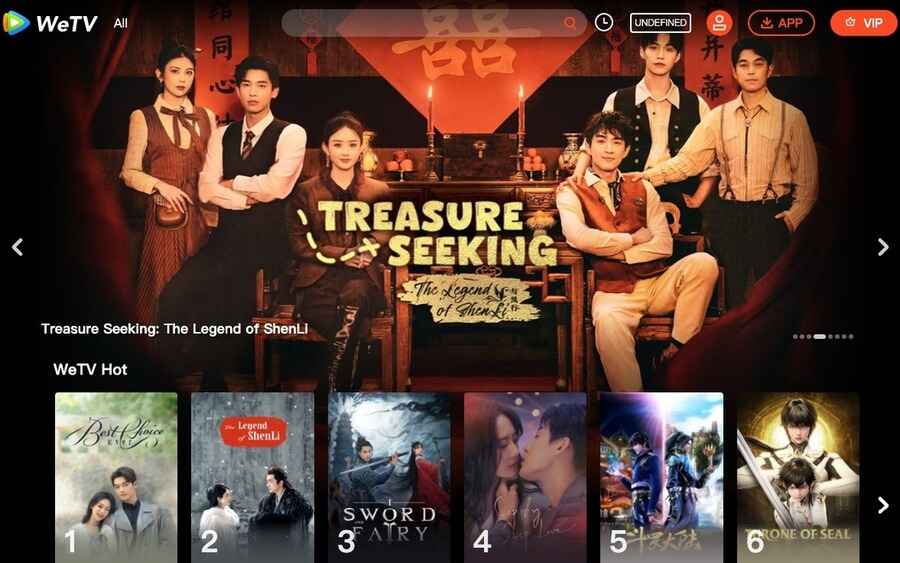Show more WeTV Hot titles arrow

882,505
